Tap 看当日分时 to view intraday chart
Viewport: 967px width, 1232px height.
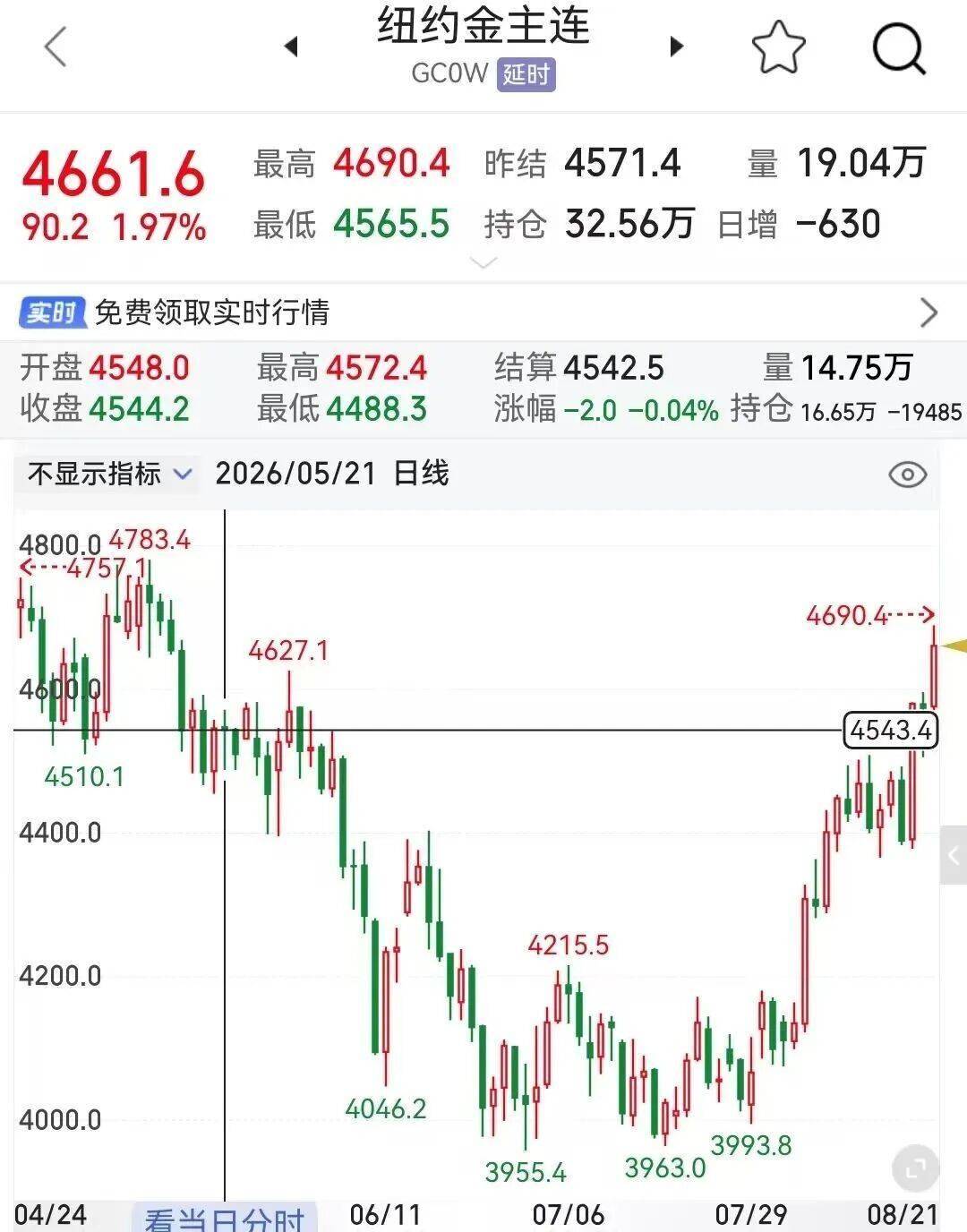point(225,1219)
